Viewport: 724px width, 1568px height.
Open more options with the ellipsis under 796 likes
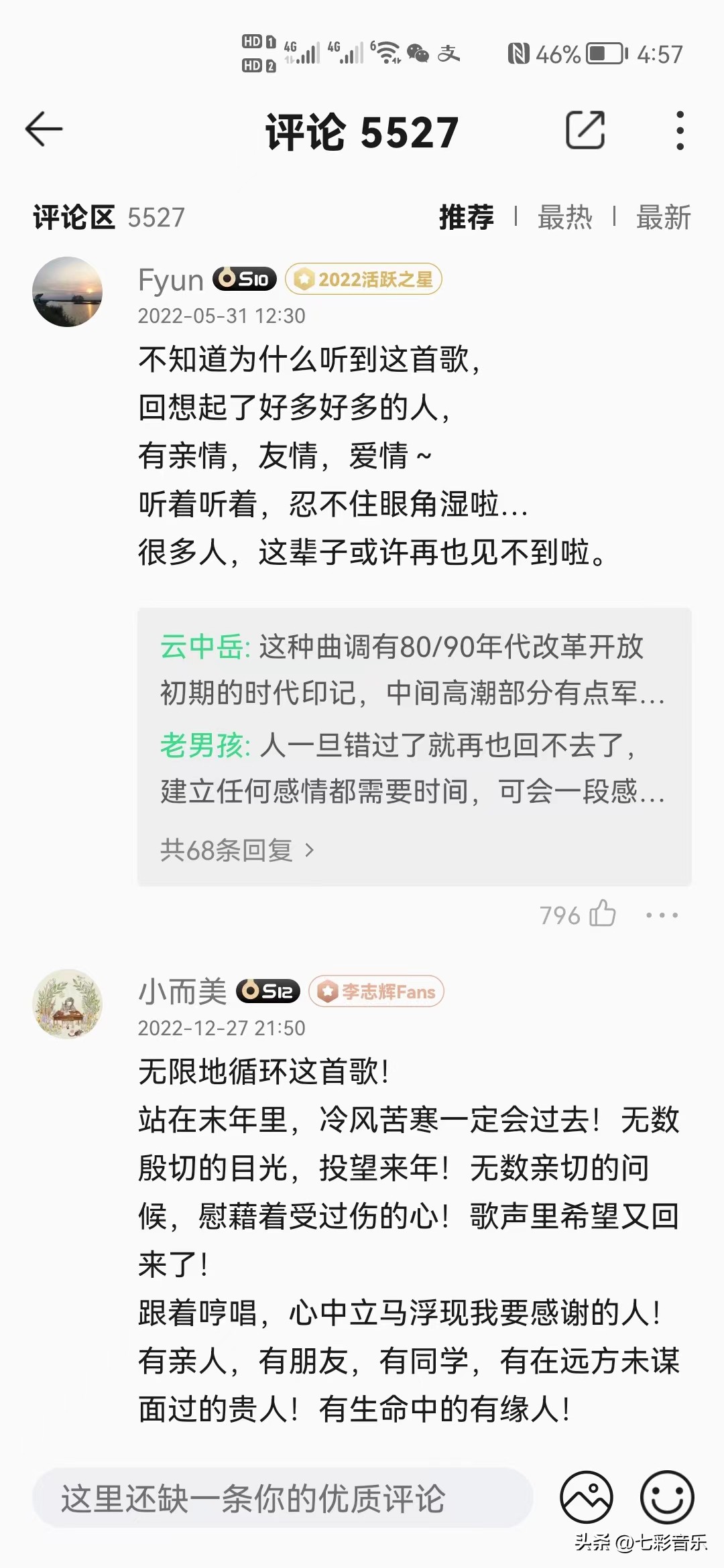pos(661,914)
